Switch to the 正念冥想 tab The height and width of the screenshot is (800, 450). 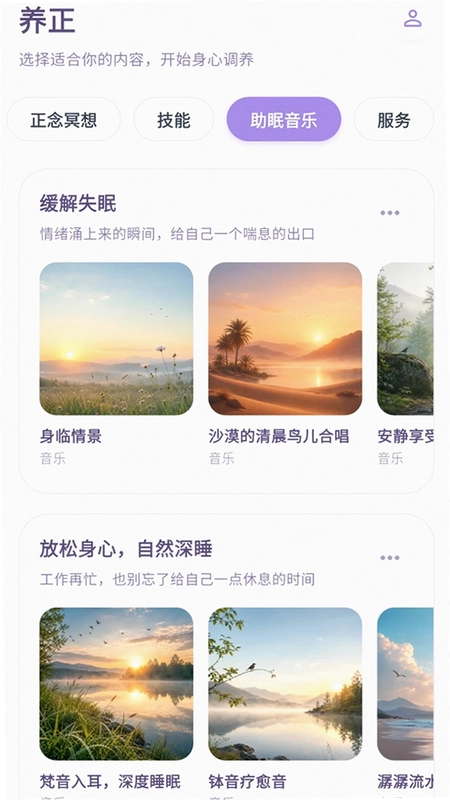(64, 120)
